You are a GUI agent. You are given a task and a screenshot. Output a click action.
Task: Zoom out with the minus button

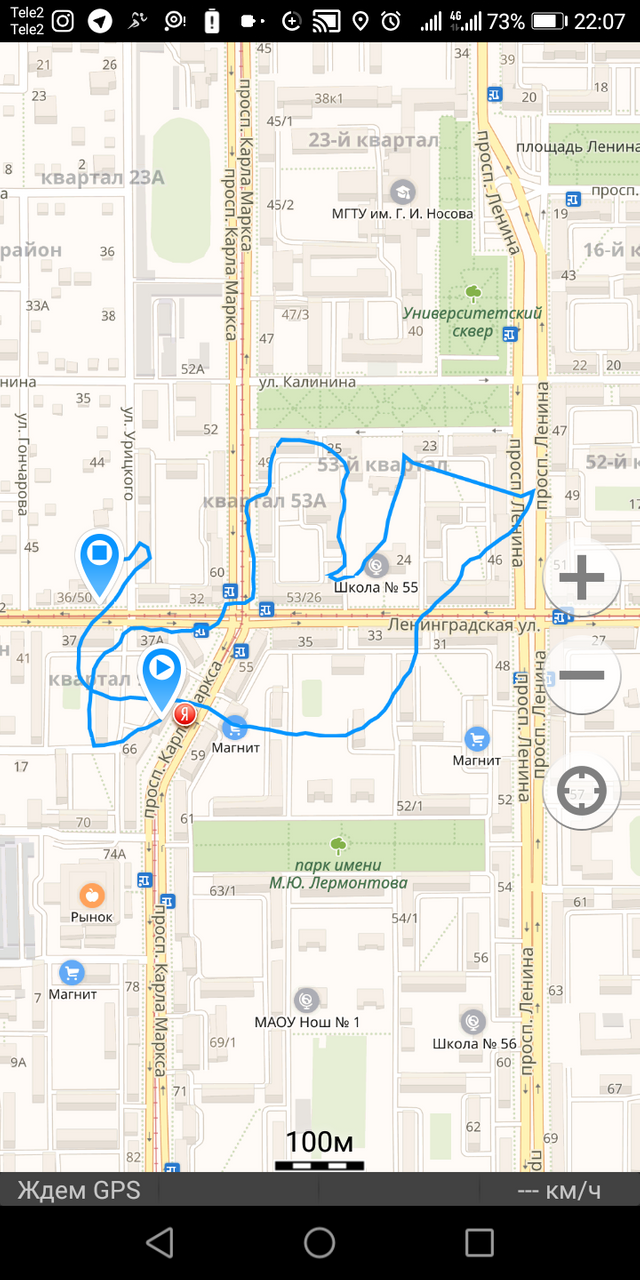pyautogui.click(x=581, y=675)
